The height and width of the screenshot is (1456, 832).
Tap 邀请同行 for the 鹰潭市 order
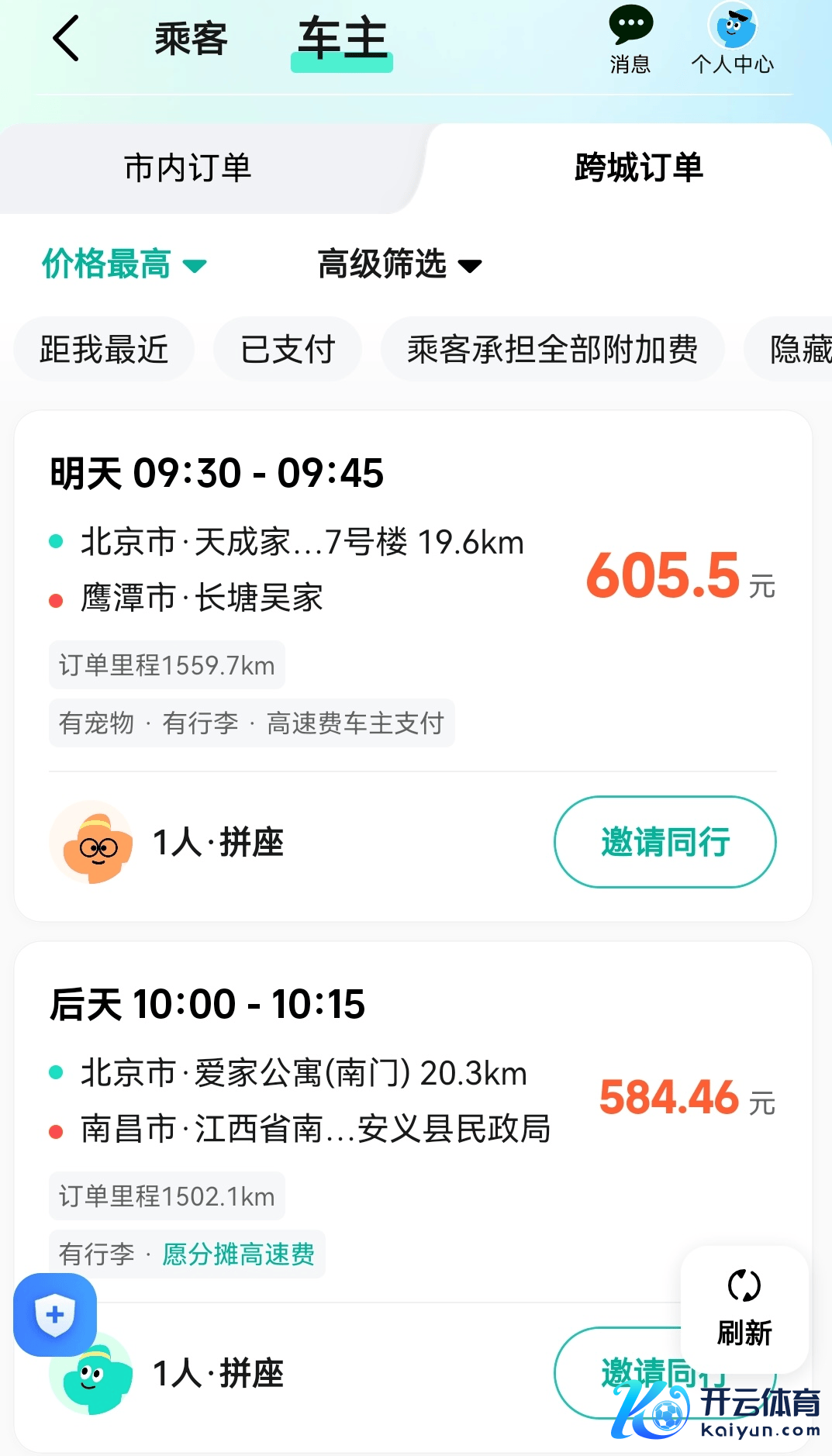(x=665, y=842)
